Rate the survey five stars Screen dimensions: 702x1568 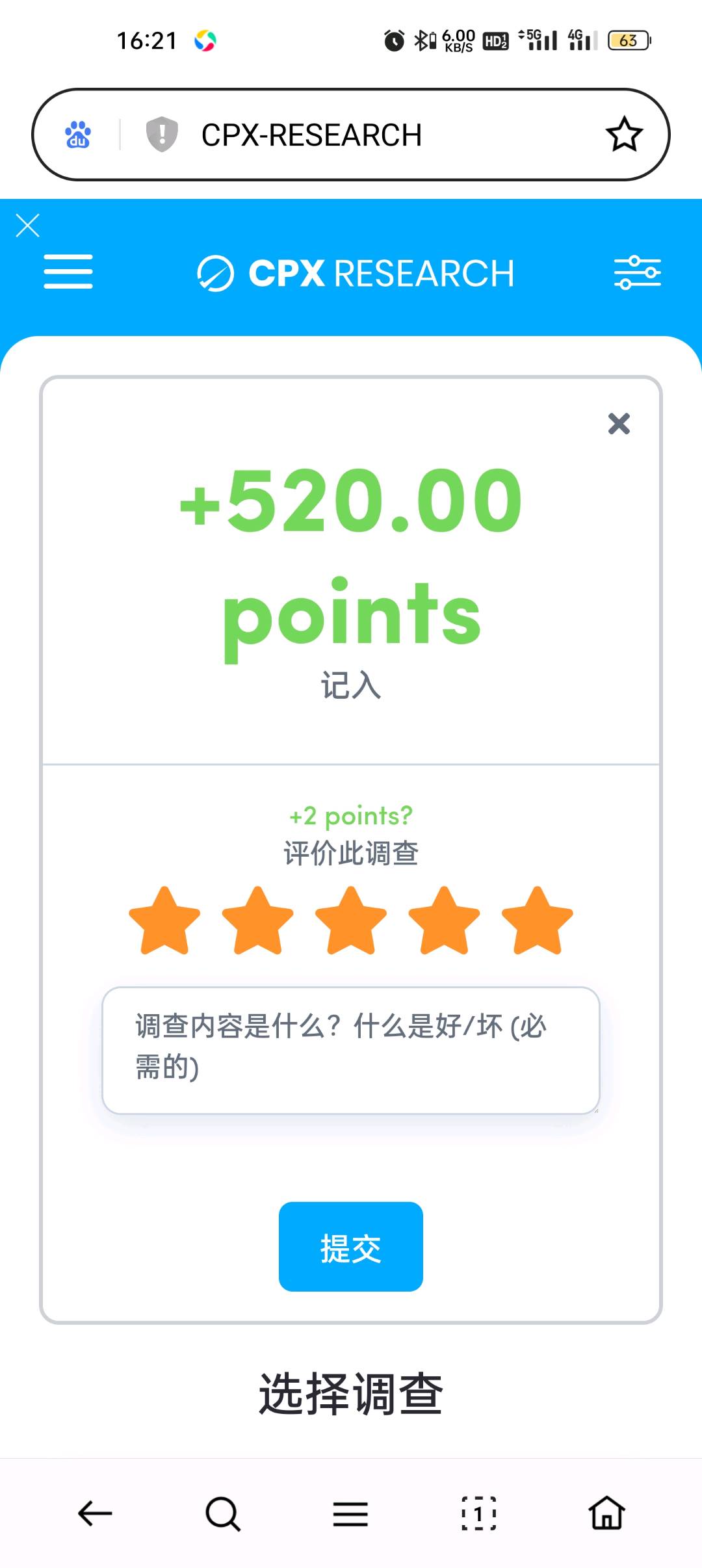click(538, 921)
